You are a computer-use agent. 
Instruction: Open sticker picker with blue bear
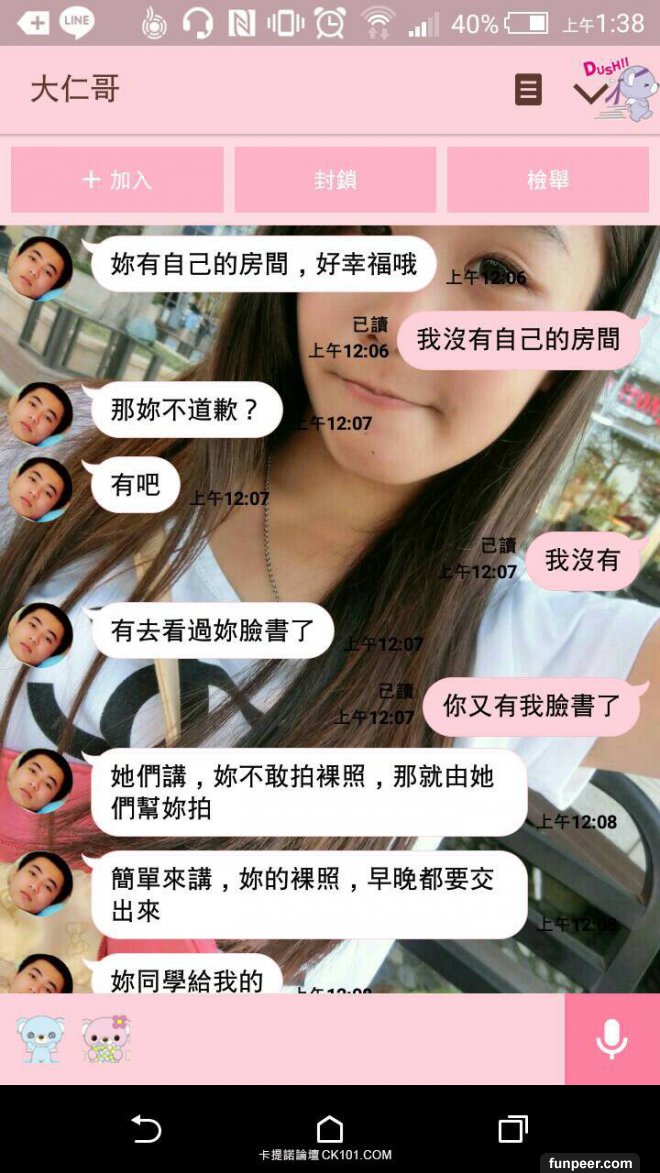tap(41, 1039)
